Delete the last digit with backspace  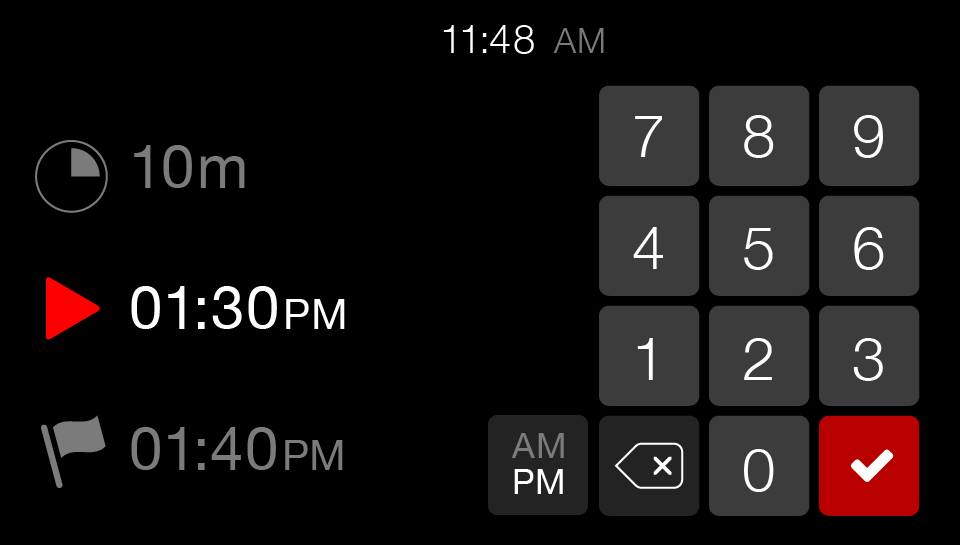648,466
